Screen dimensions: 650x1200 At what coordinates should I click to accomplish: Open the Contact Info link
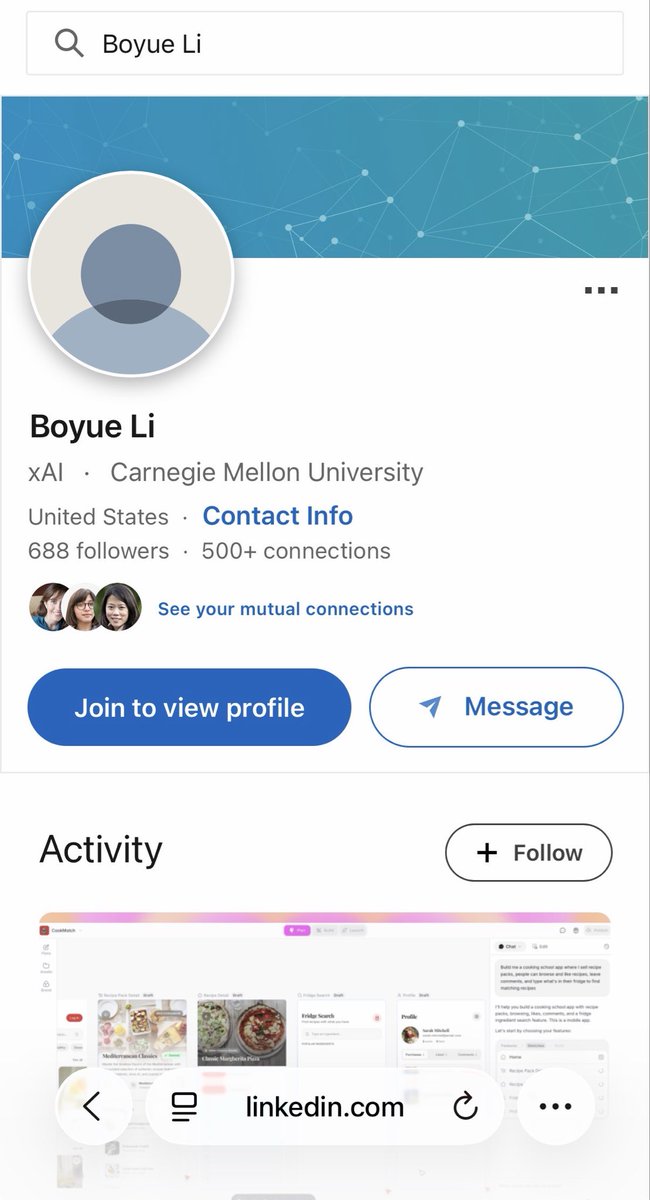[277, 516]
